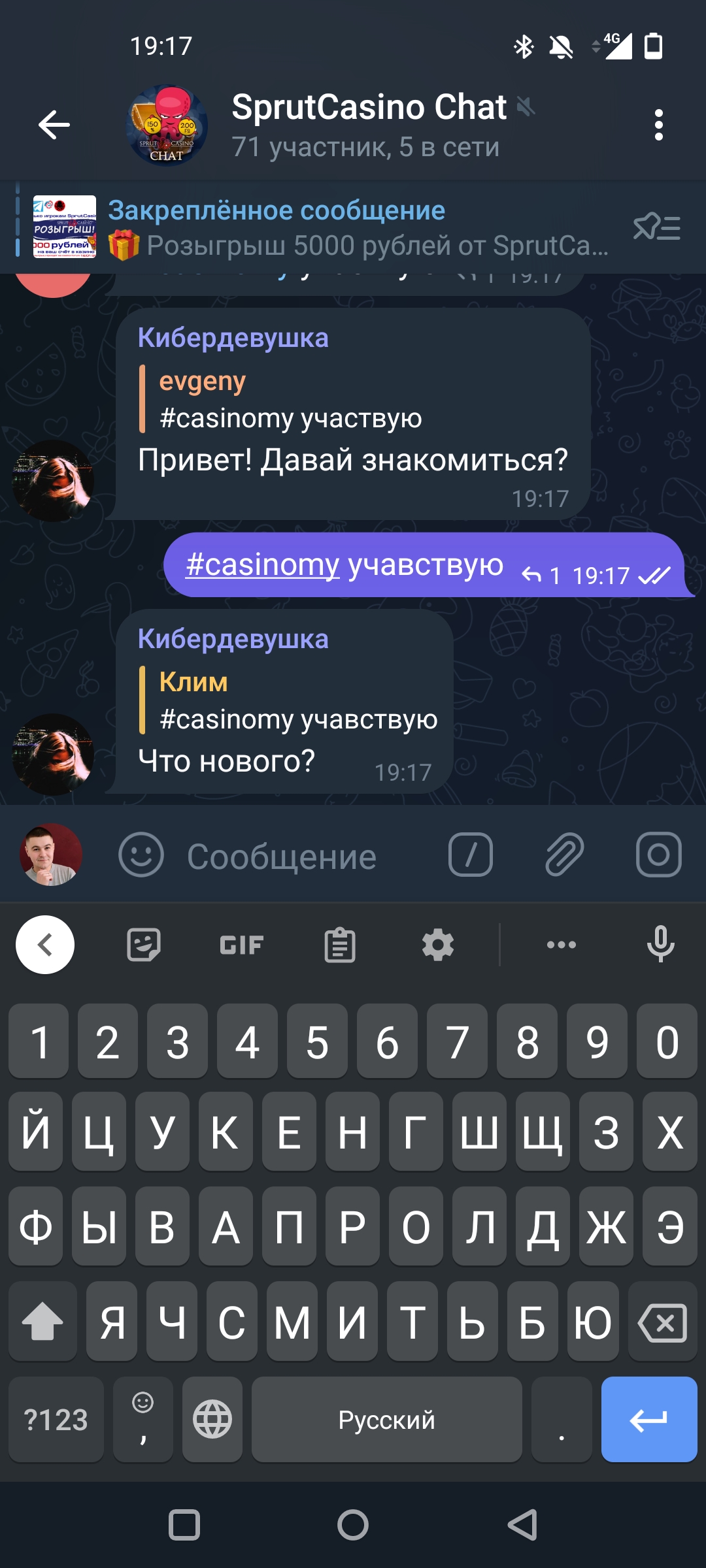Screen dimensions: 706x1568
Task: Start keyboard voice typing with the microphone
Action: coord(660,945)
